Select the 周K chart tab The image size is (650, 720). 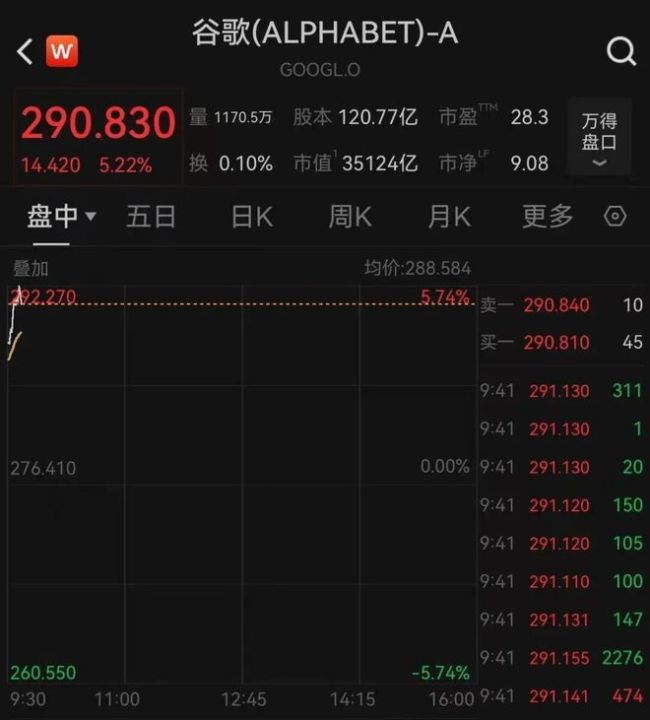coord(350,216)
